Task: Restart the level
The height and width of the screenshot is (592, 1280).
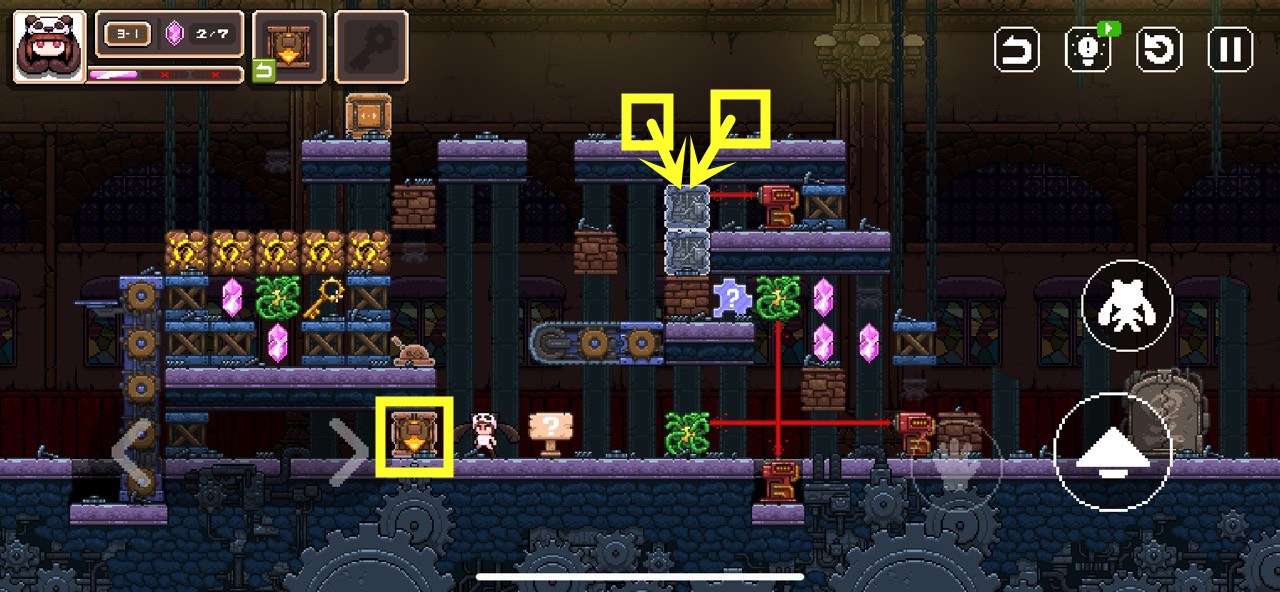Action: coord(1160,49)
